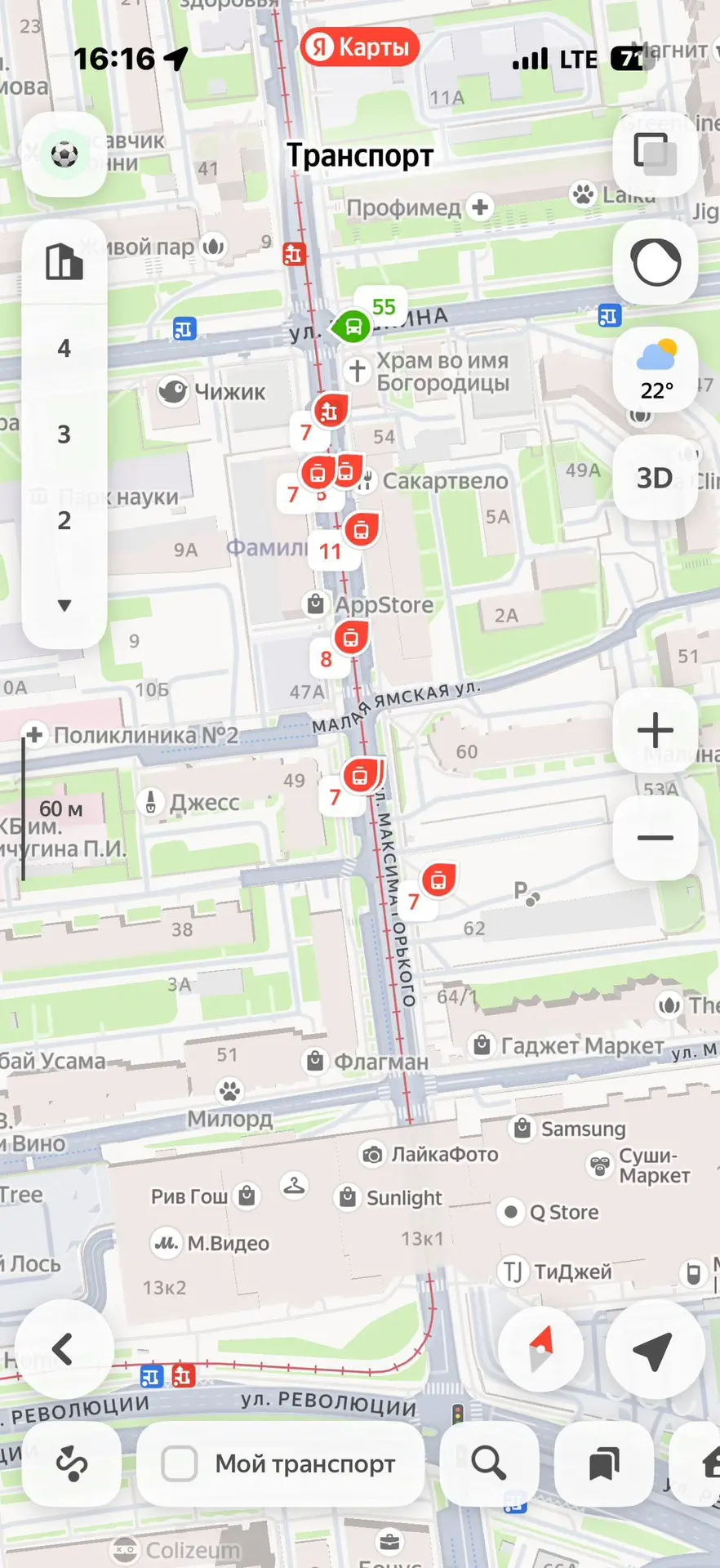Open the 22° weather widget
Screen dimensions: 720x1568
pos(656,370)
